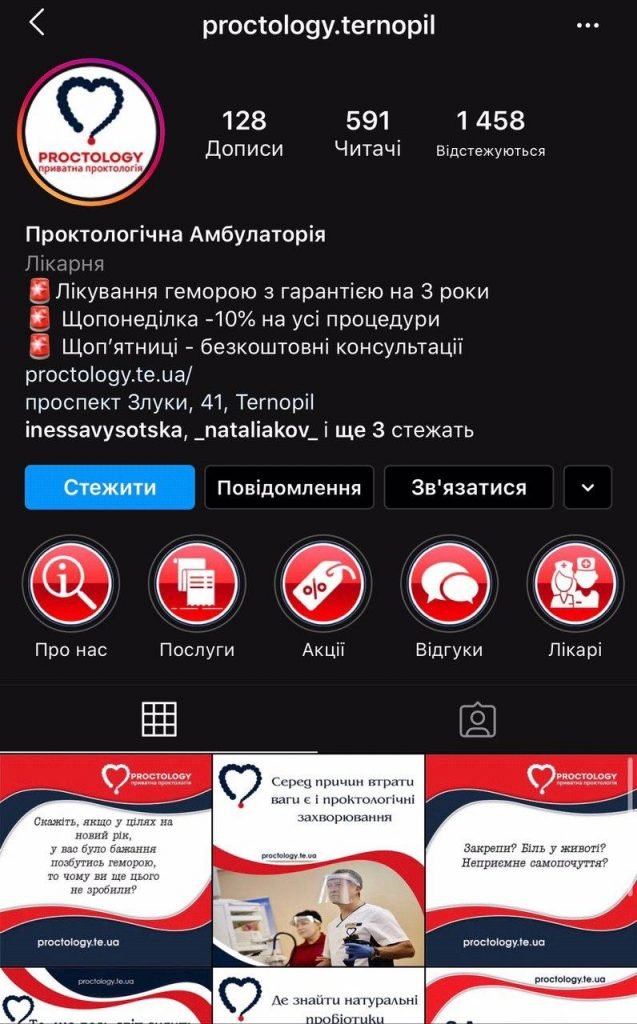Expand suggested accounts with the chevron button
The width and height of the screenshot is (637, 1024).
tap(588, 488)
